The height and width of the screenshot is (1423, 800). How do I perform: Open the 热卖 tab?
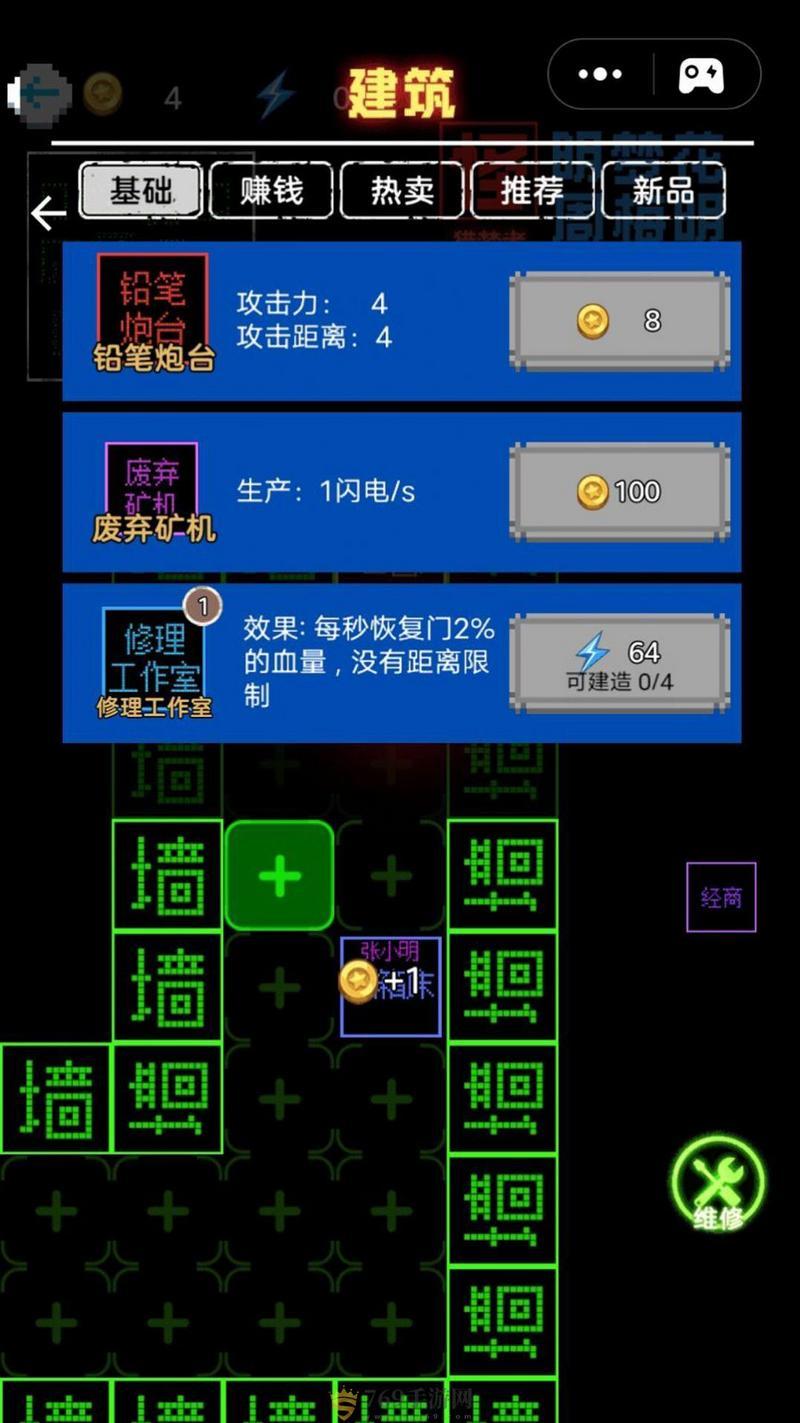click(402, 190)
